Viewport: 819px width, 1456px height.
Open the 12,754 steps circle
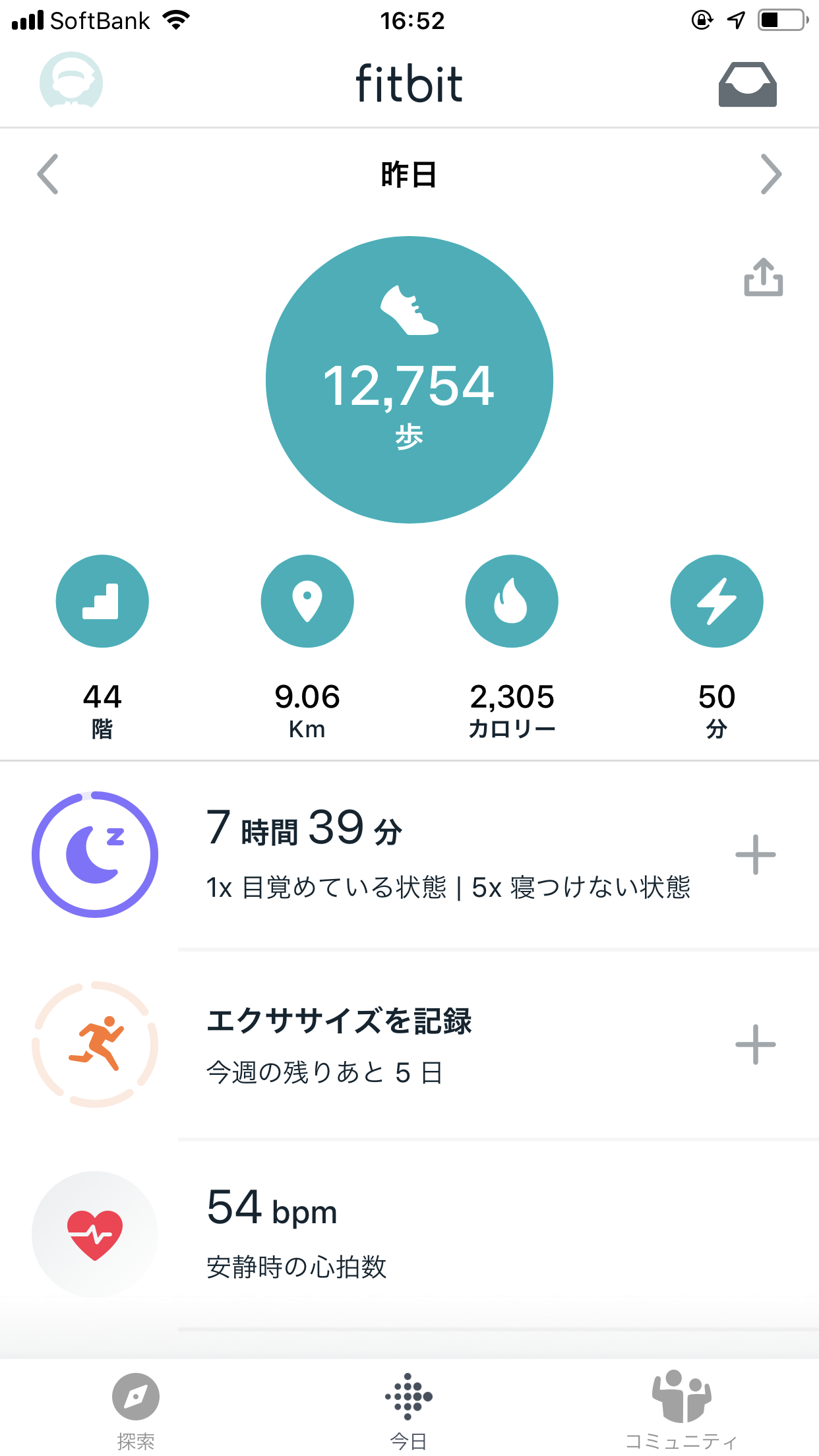(409, 380)
